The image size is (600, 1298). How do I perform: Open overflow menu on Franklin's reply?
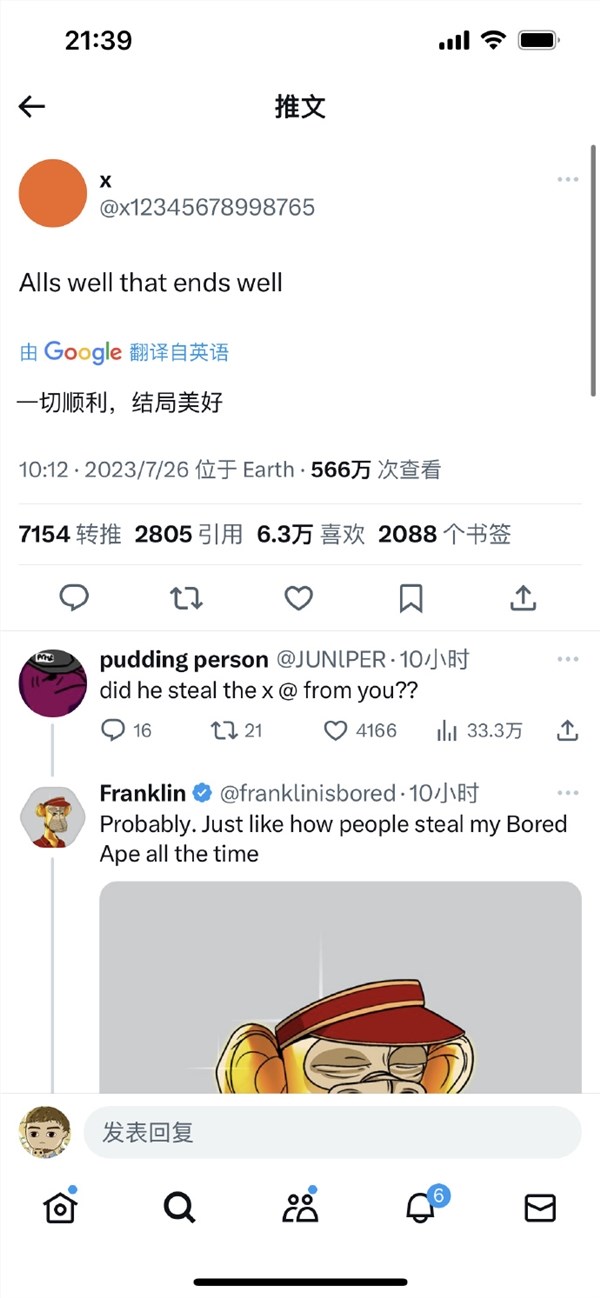coord(568,793)
